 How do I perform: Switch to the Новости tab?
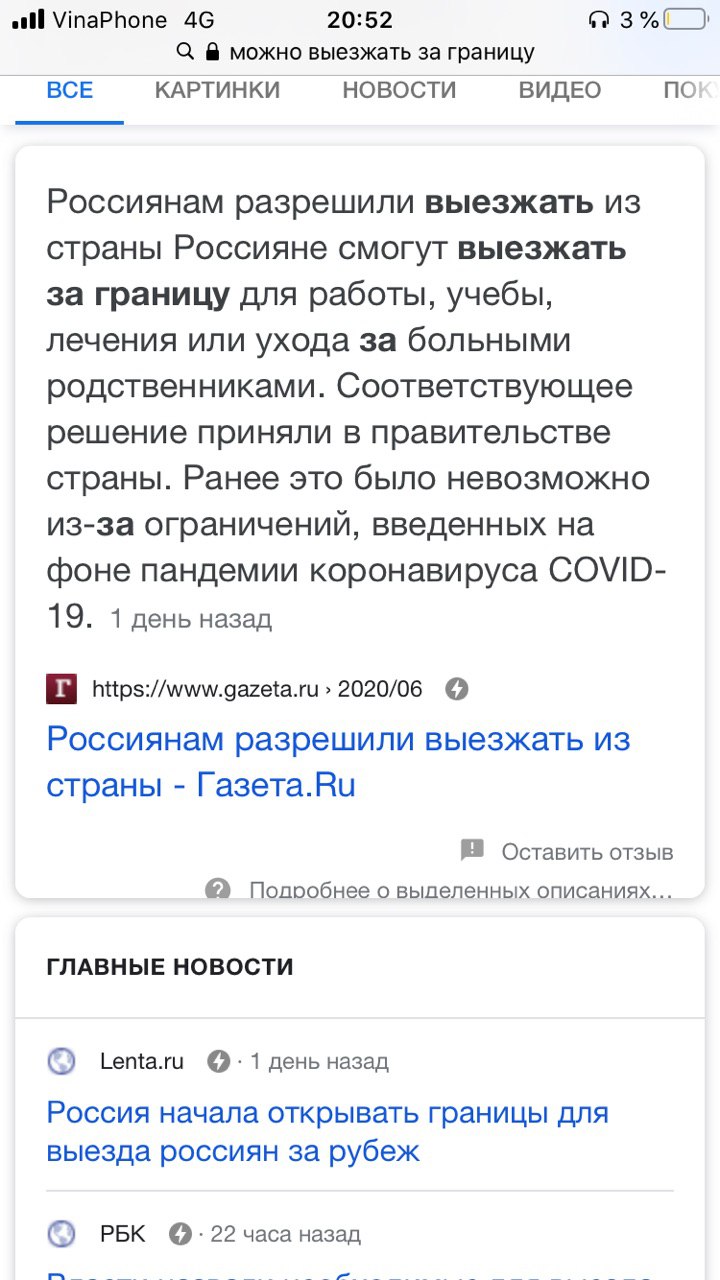pyautogui.click(x=399, y=90)
